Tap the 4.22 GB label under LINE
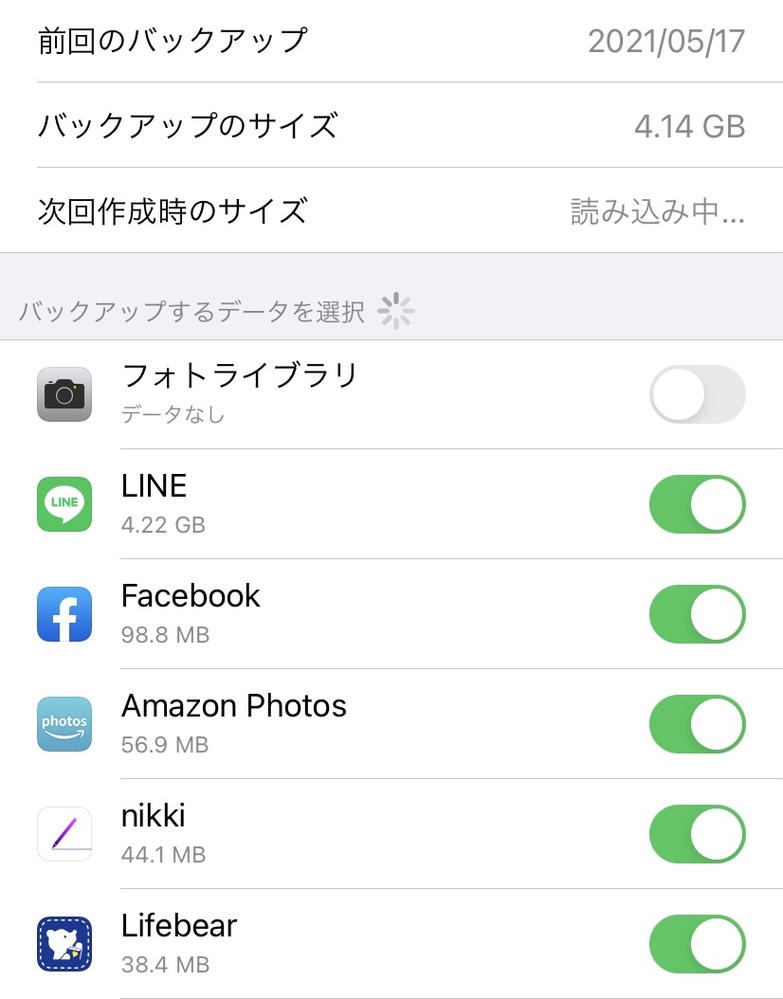The height and width of the screenshot is (999, 783). [x=163, y=525]
